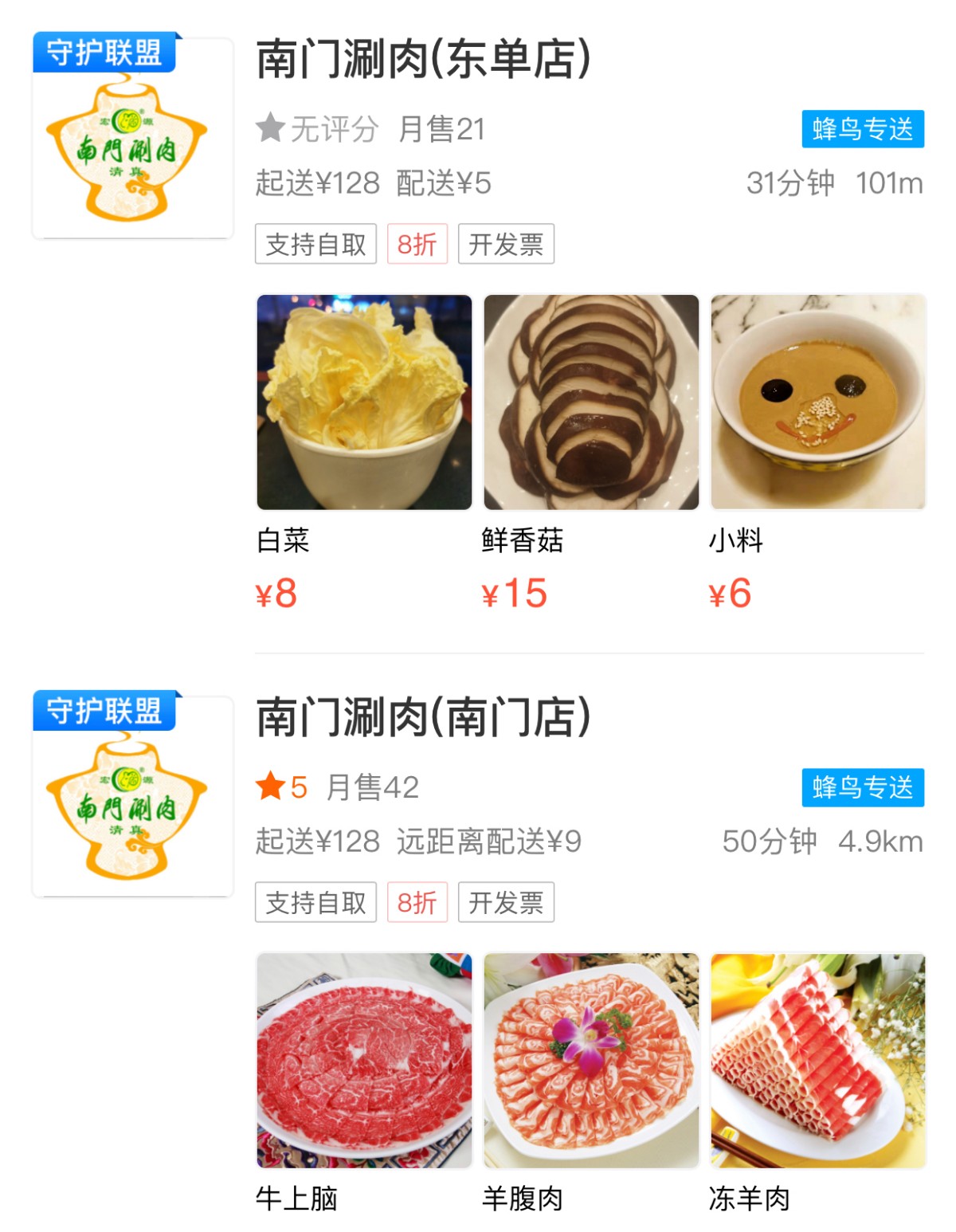
Task: Open the 牛上脑 beef dish
Action: (364, 1061)
